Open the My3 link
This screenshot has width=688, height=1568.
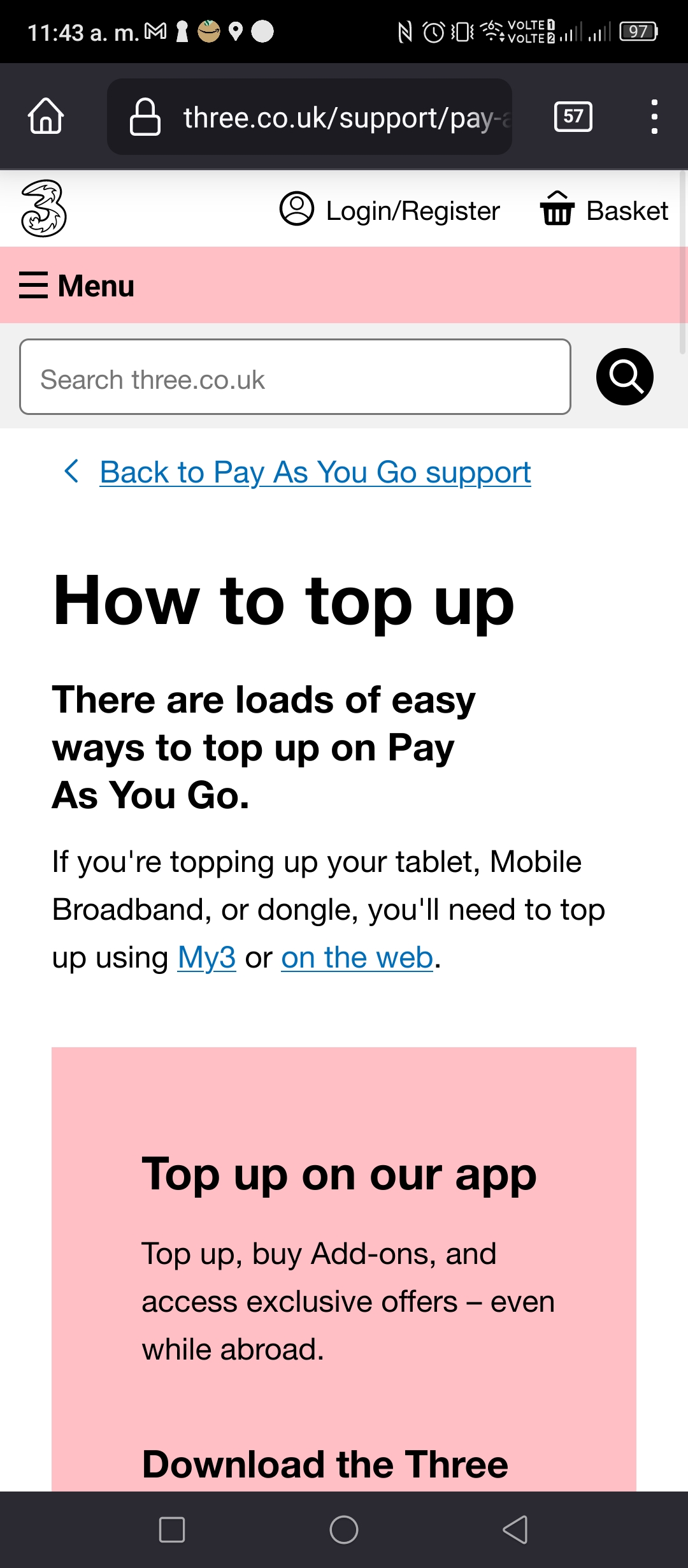pos(207,957)
